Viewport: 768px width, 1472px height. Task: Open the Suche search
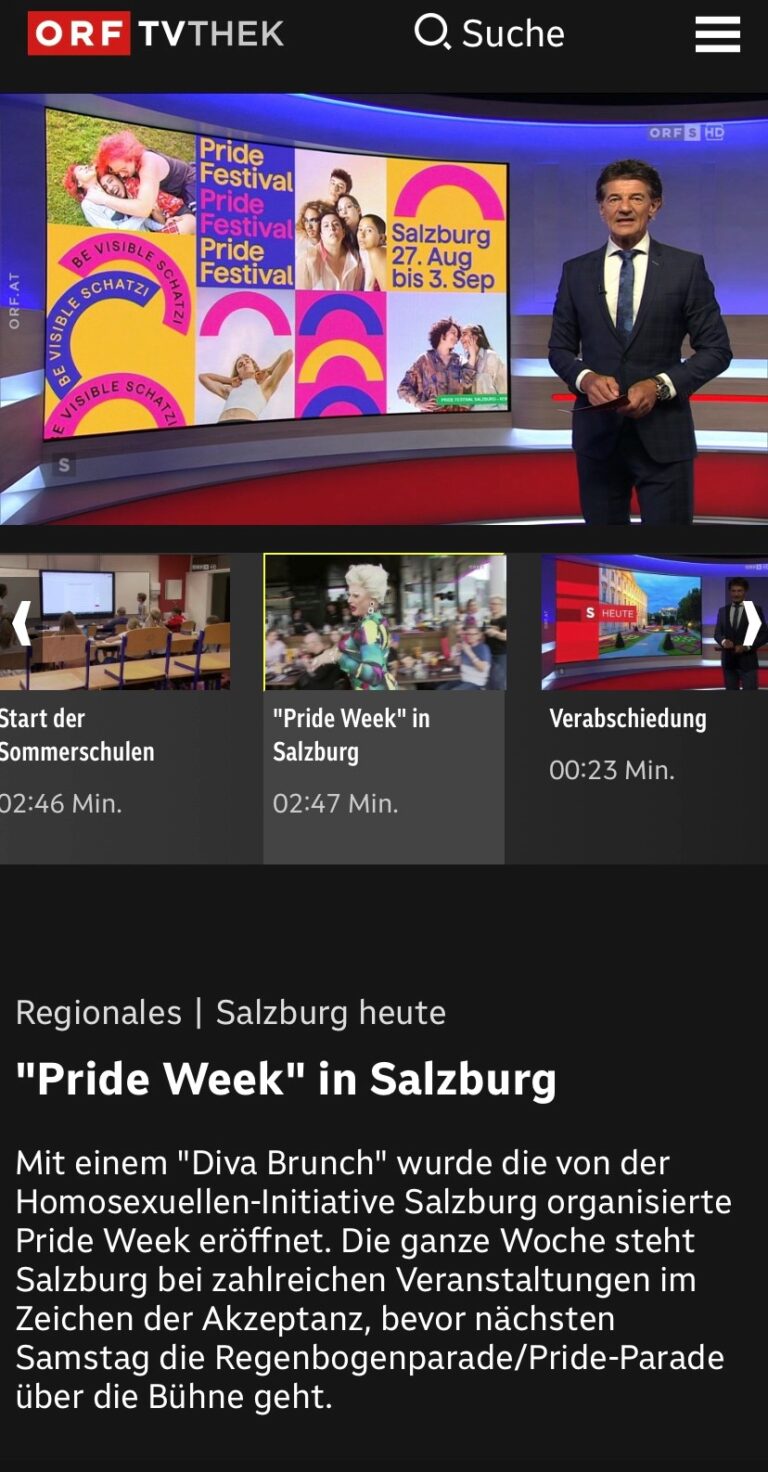point(489,33)
